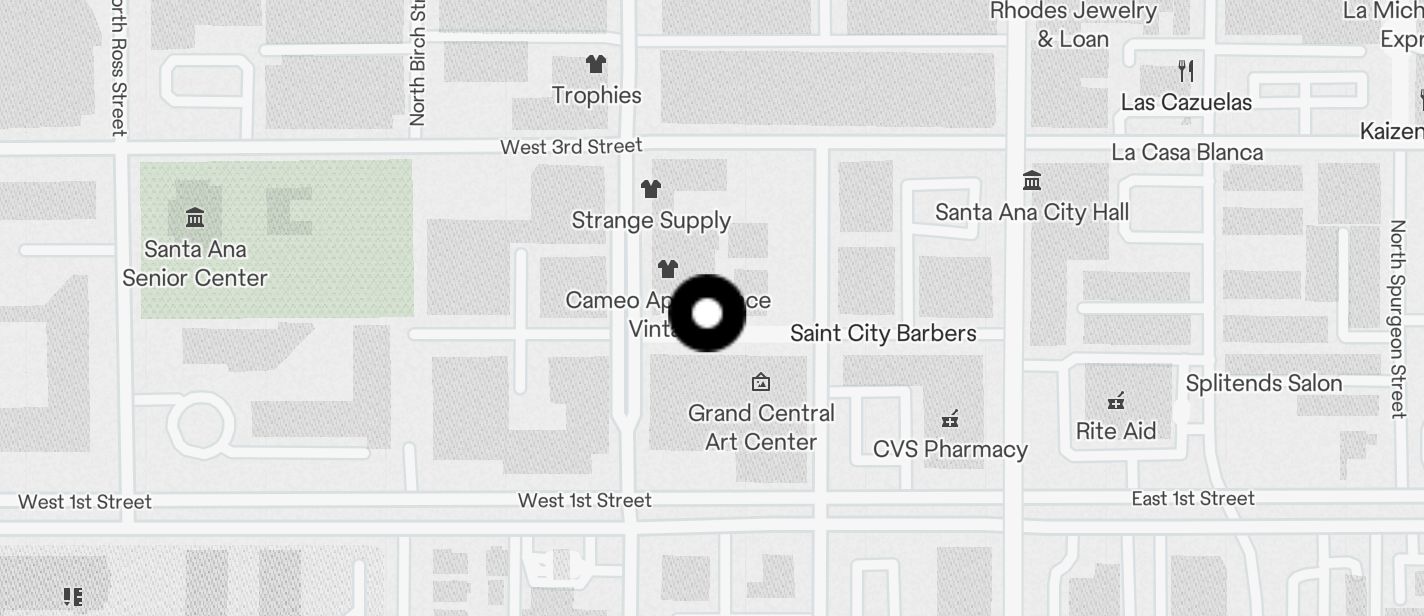Select the Las Cazuelas restaurant marker

[1185, 71]
